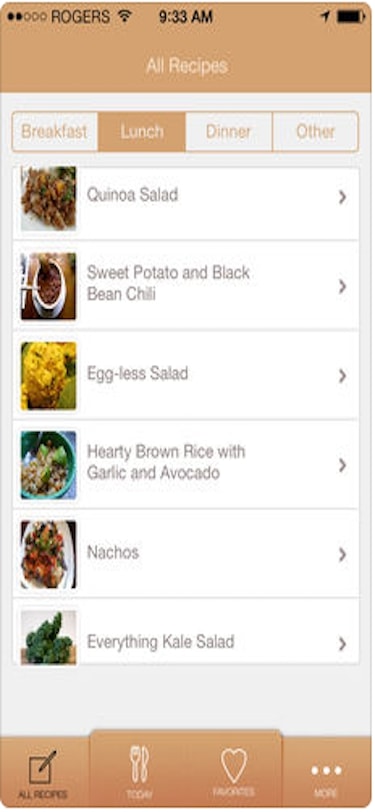Select the Lunch segment

click(x=142, y=132)
